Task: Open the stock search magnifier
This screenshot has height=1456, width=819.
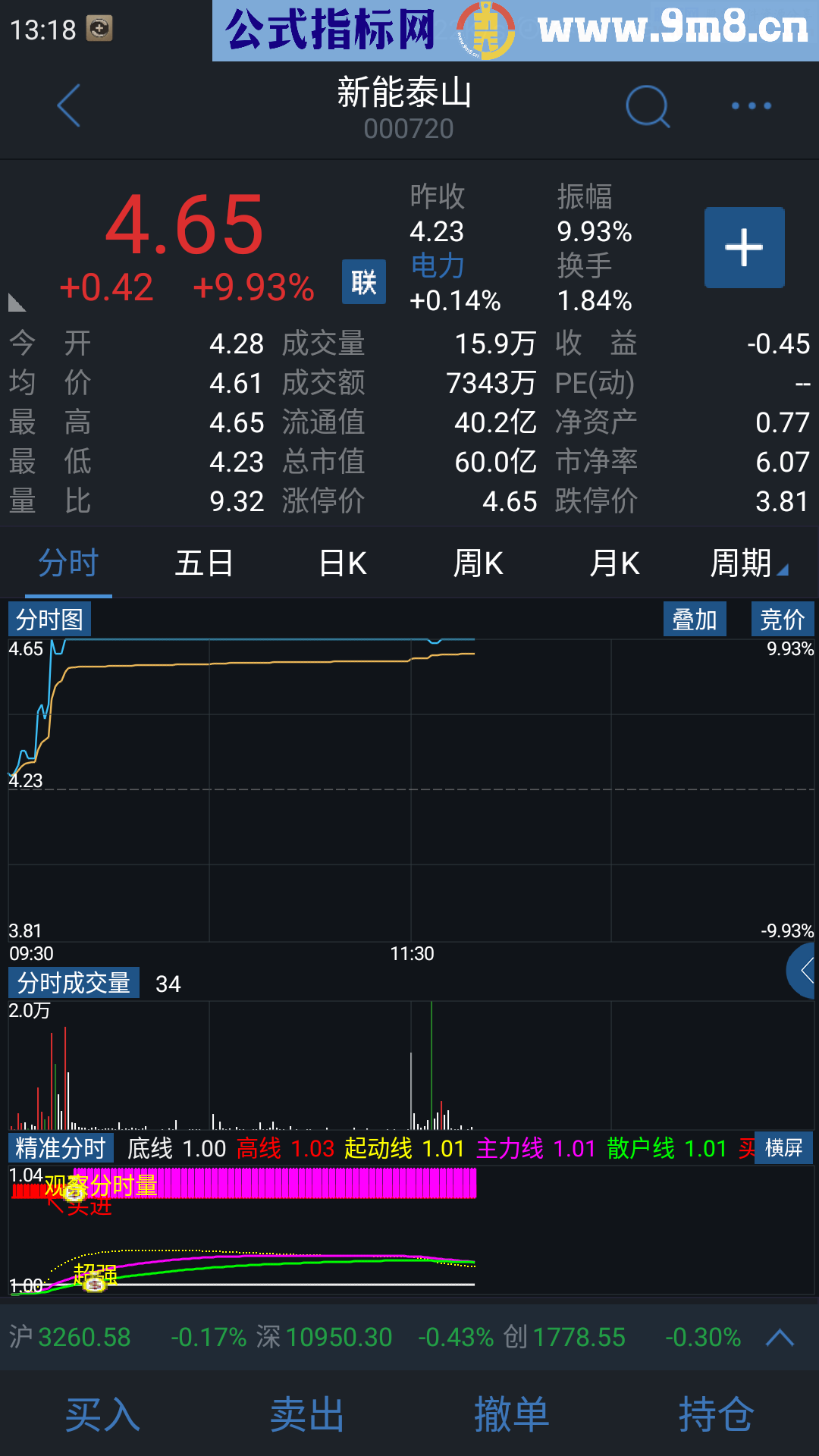Action: [647, 106]
